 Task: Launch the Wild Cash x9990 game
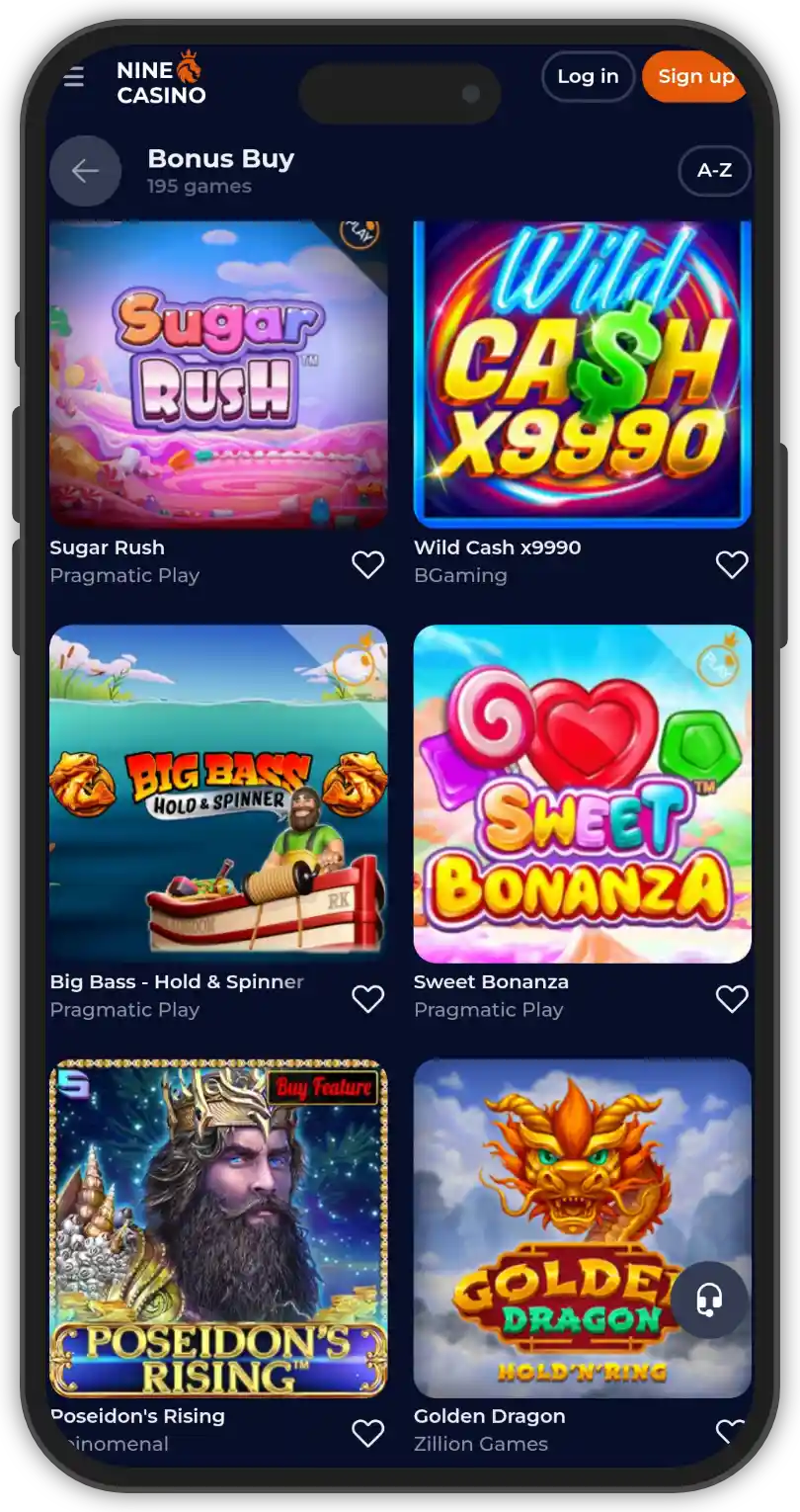click(582, 376)
